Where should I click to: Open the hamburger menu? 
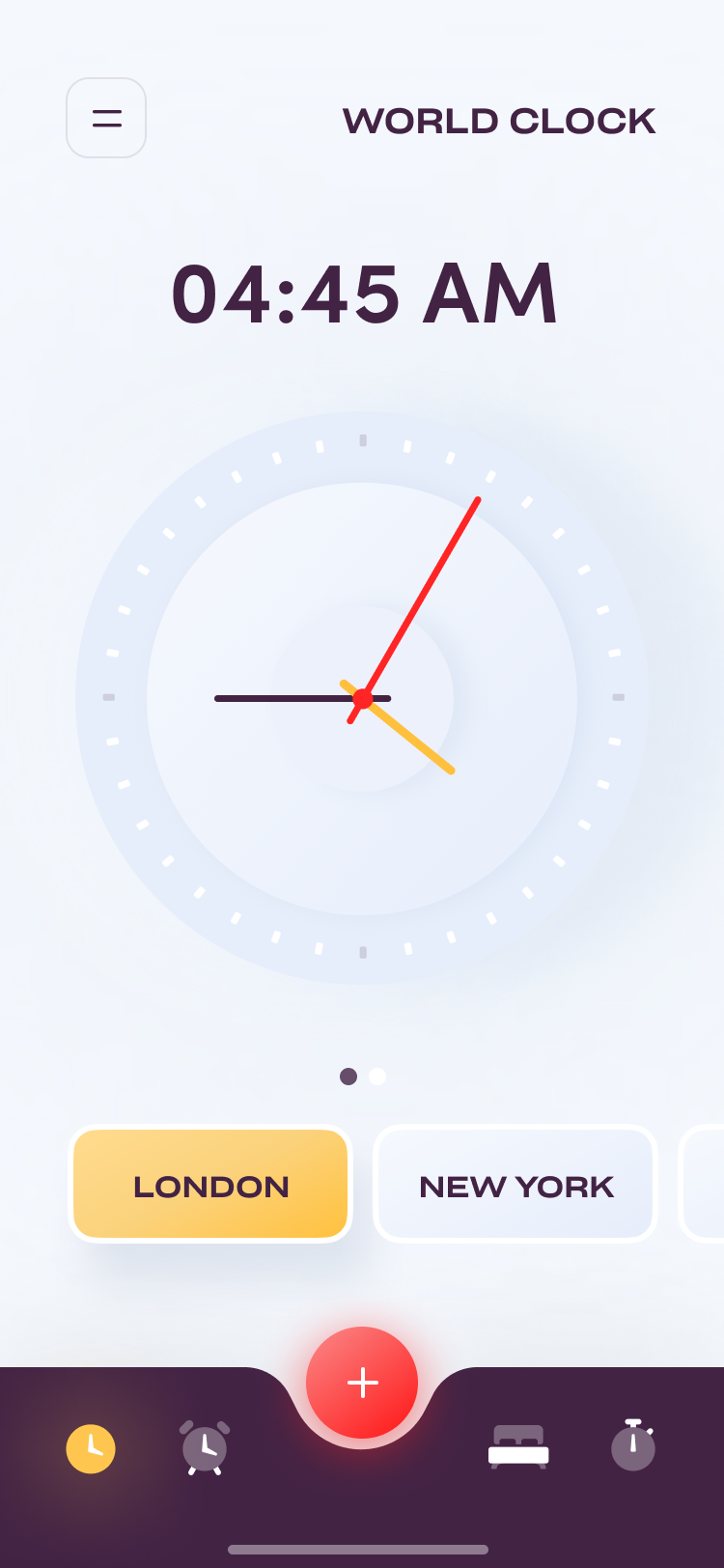point(106,118)
